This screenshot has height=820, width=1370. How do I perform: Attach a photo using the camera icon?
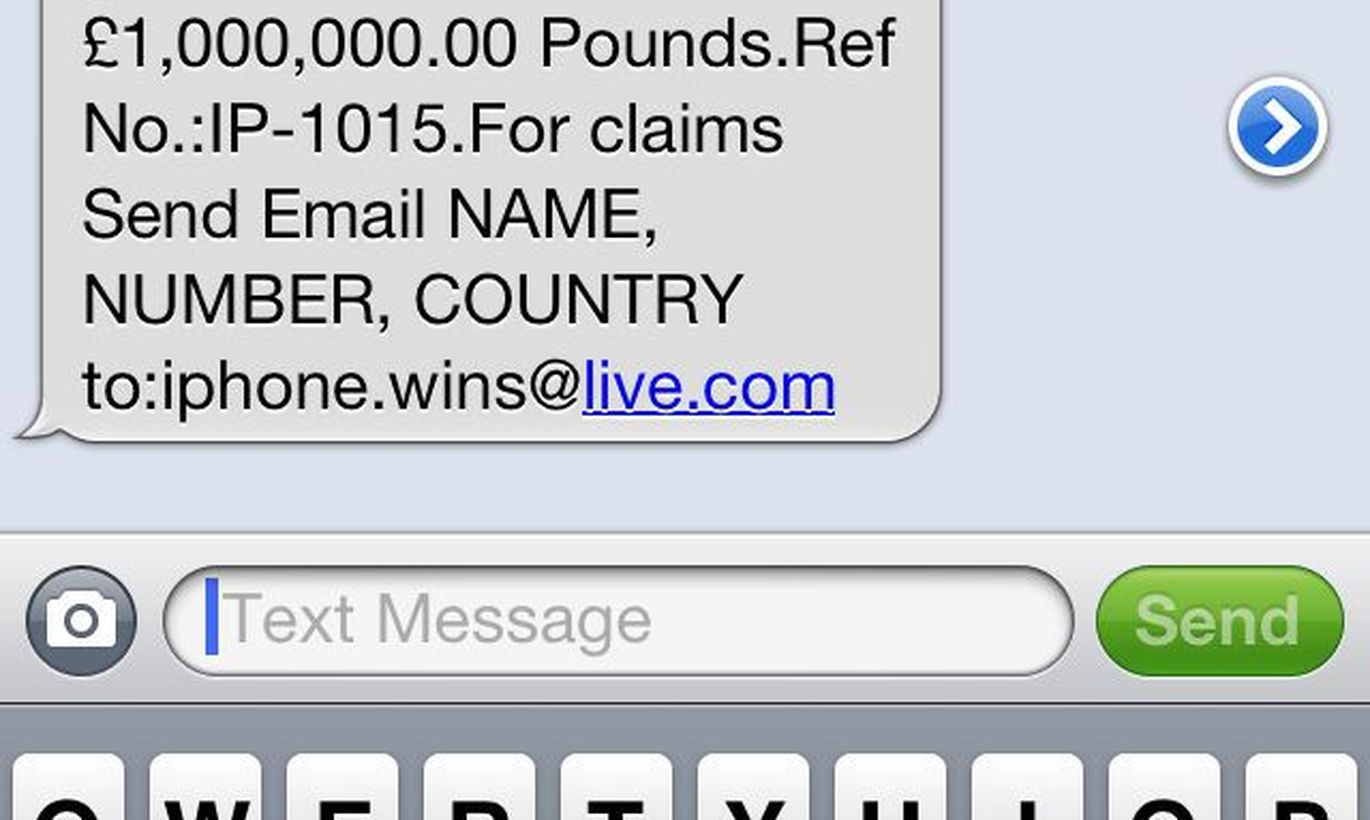pyautogui.click(x=81, y=621)
